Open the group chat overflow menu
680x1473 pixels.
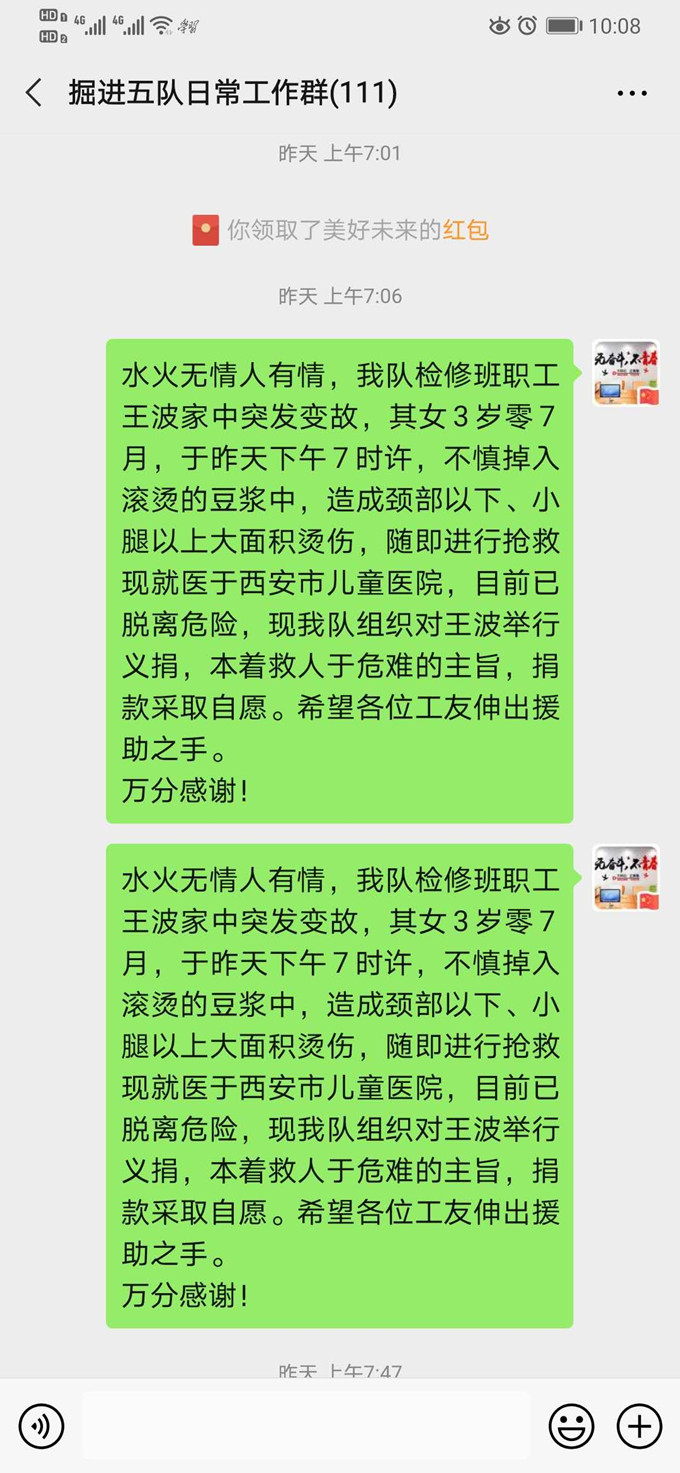click(x=632, y=93)
